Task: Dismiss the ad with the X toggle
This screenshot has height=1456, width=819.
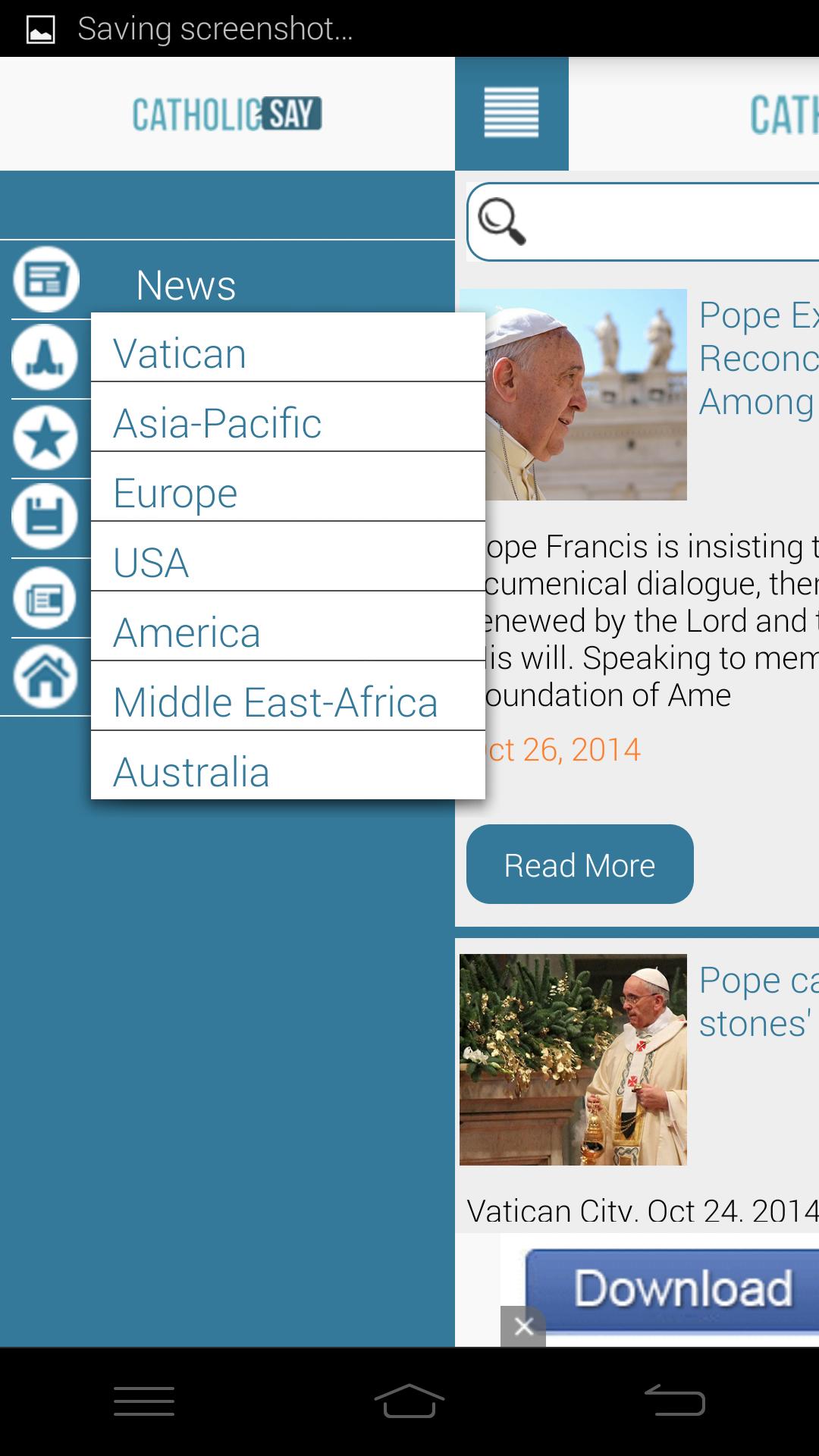Action: pos(522,1327)
